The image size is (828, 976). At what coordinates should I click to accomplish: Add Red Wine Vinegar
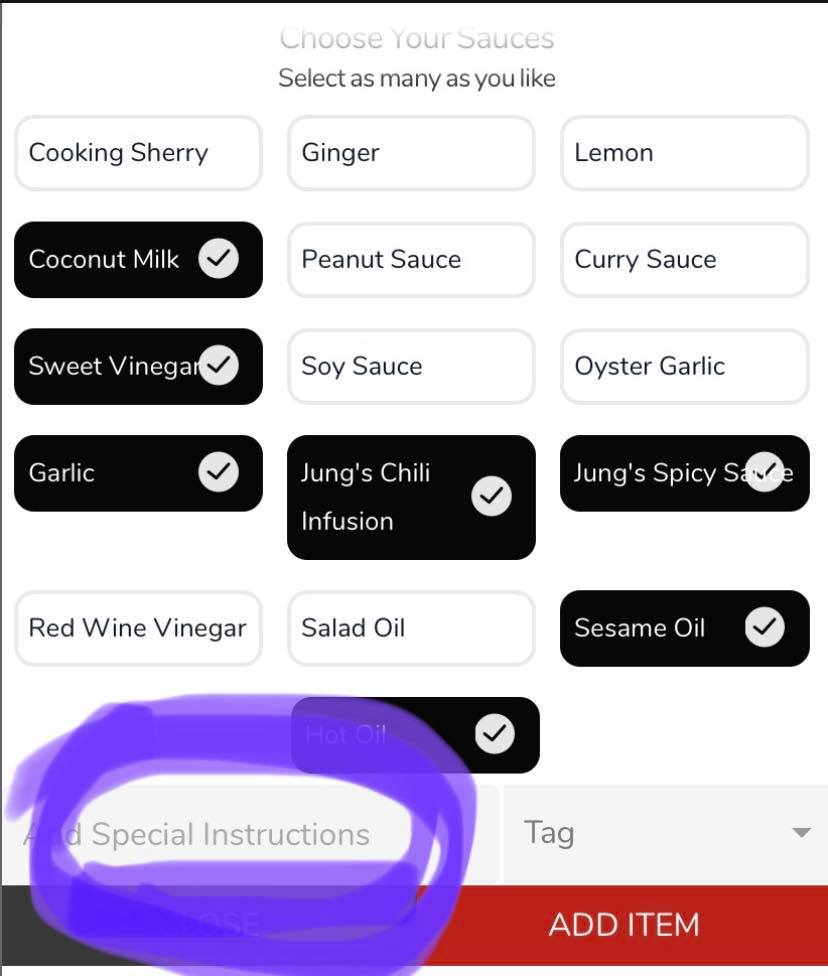(138, 628)
